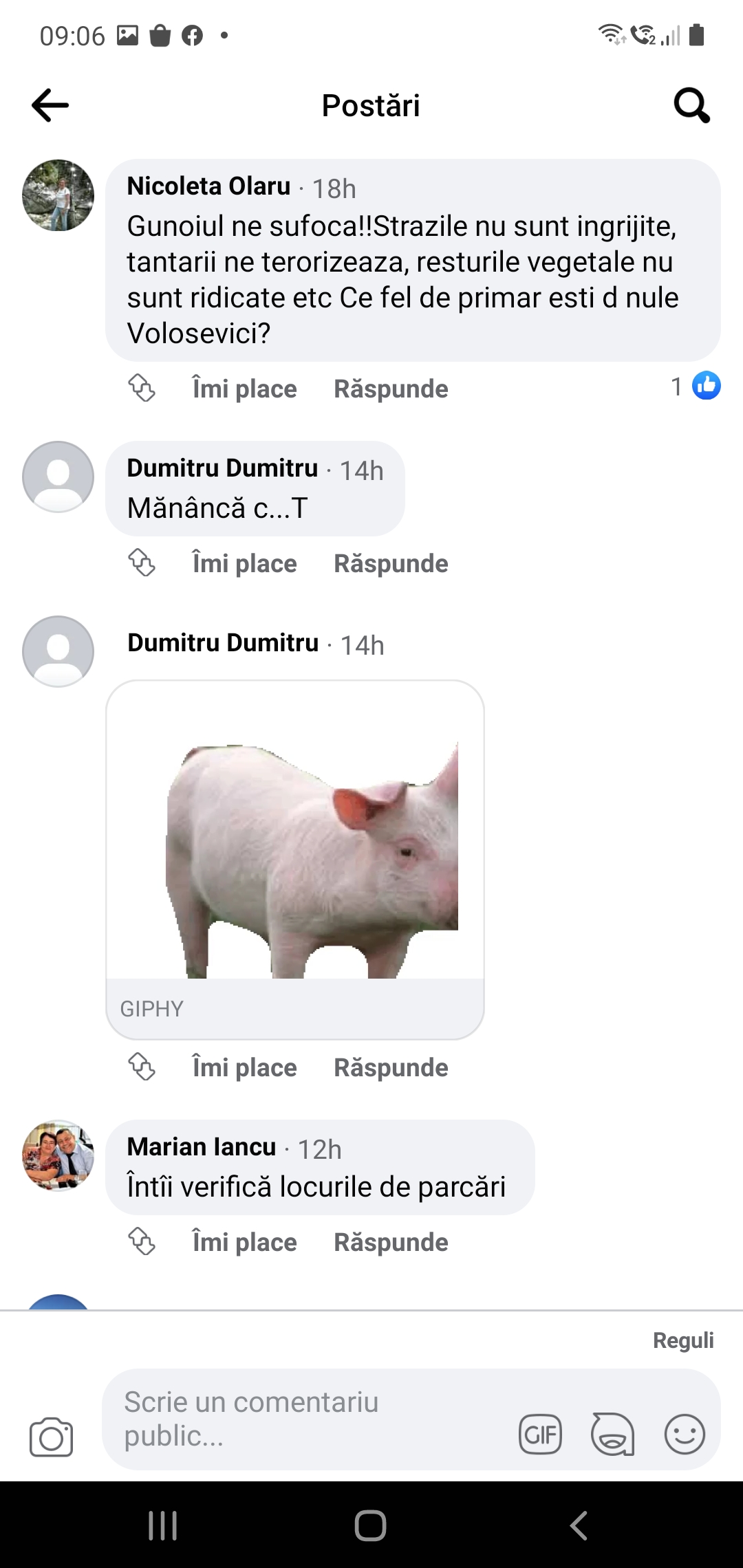
Task: Tap the system home button
Action: click(371, 1526)
